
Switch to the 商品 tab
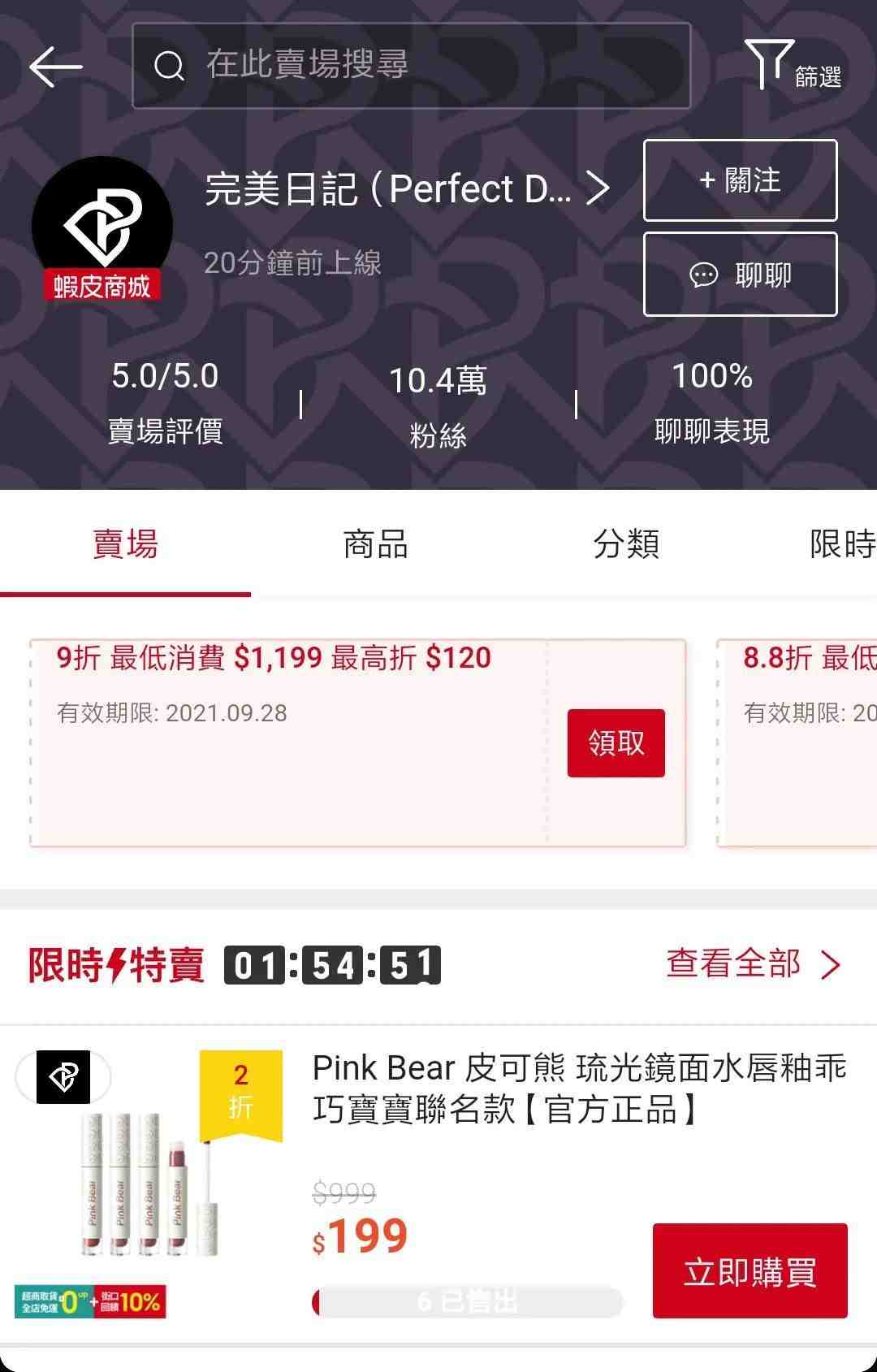(375, 544)
